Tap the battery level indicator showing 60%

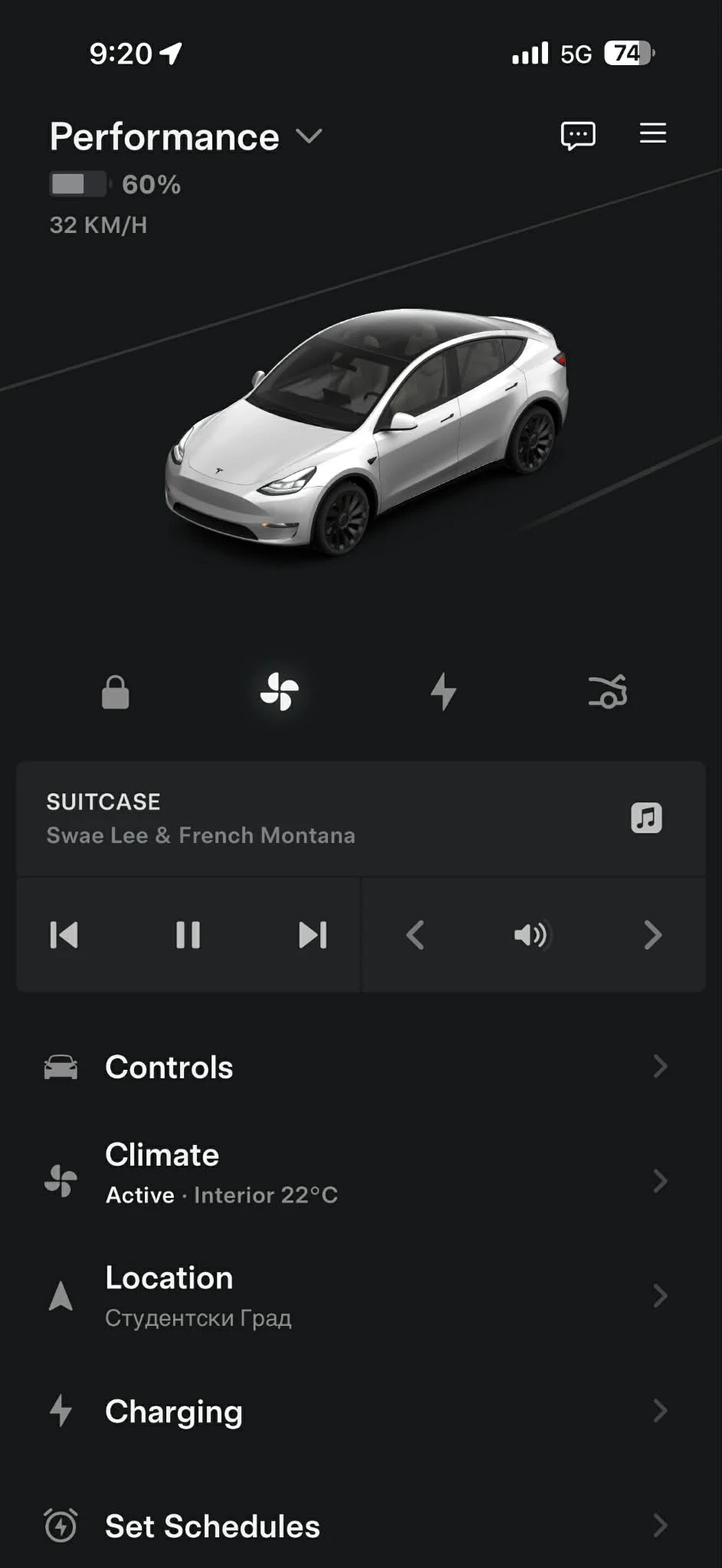coord(113,184)
